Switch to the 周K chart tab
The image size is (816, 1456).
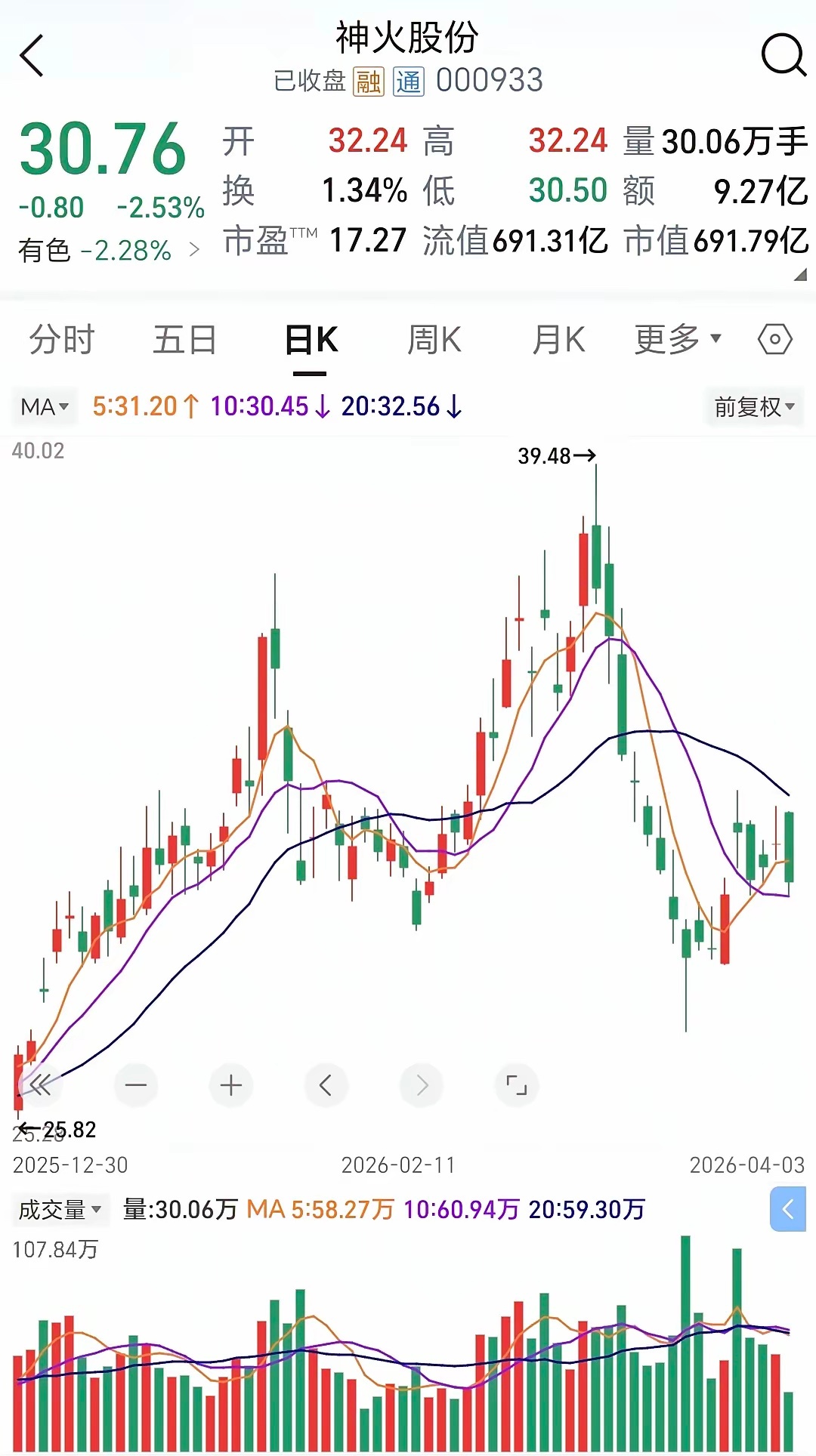pos(434,340)
